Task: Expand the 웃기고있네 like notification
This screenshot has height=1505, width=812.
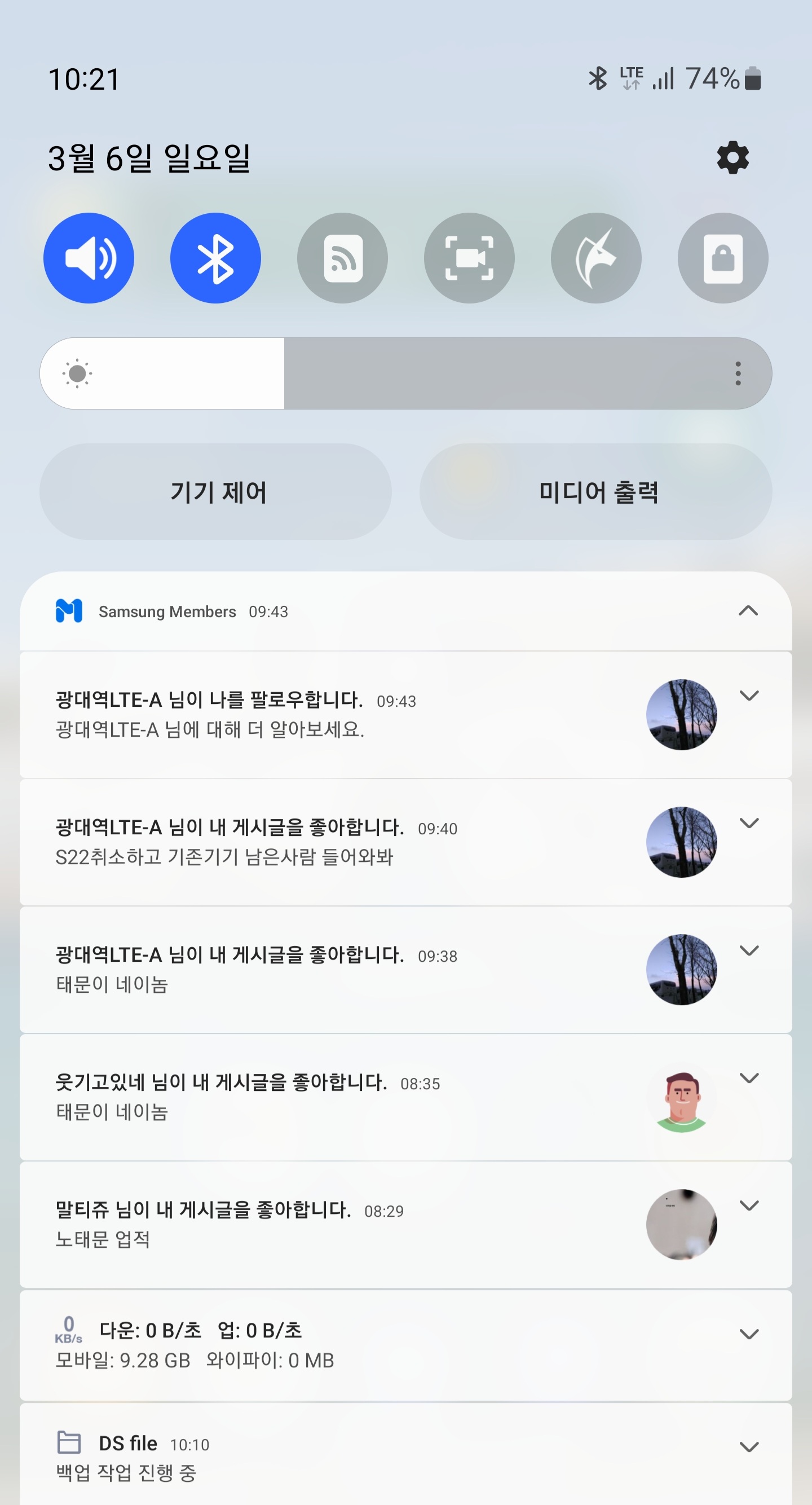Action: click(749, 1078)
